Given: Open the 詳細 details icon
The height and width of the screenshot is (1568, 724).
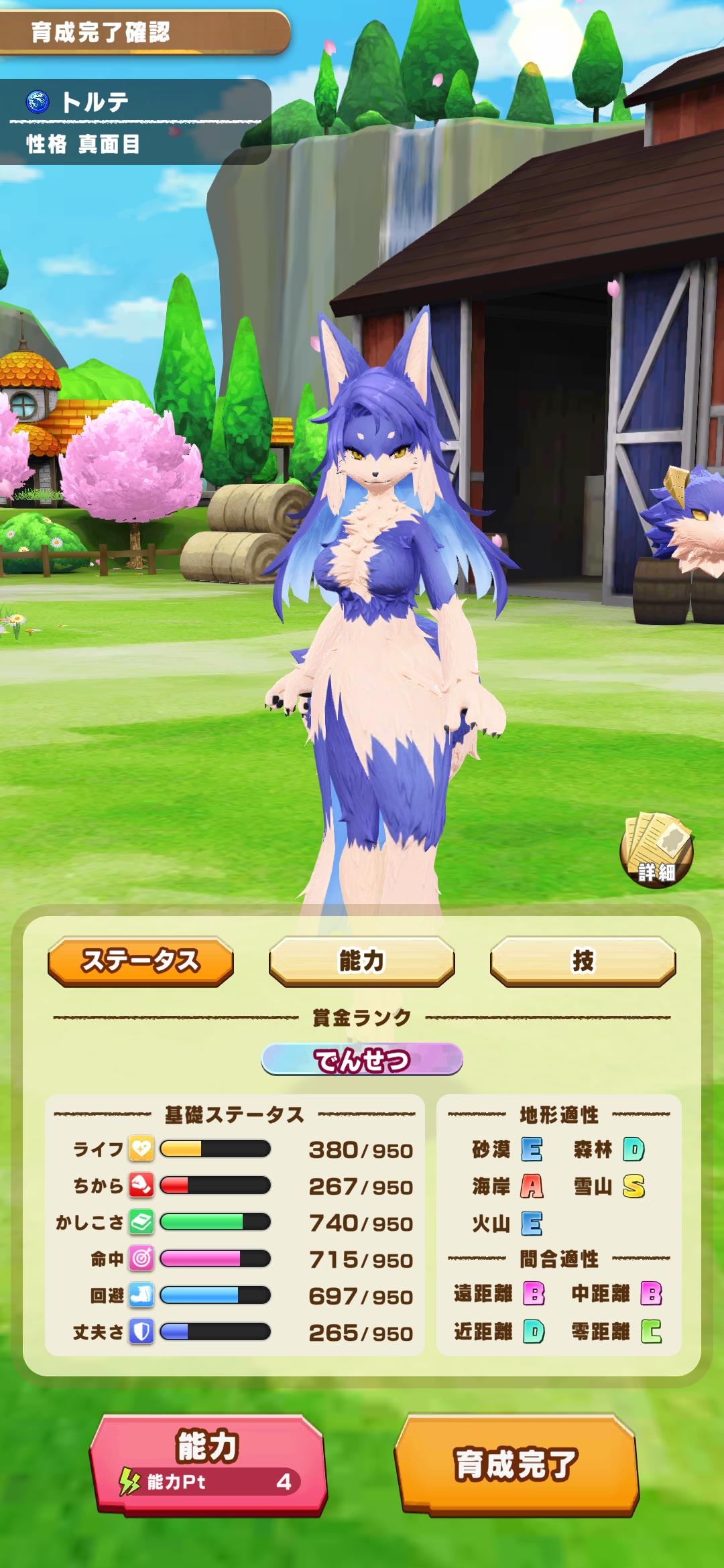Looking at the screenshot, I should 656,851.
